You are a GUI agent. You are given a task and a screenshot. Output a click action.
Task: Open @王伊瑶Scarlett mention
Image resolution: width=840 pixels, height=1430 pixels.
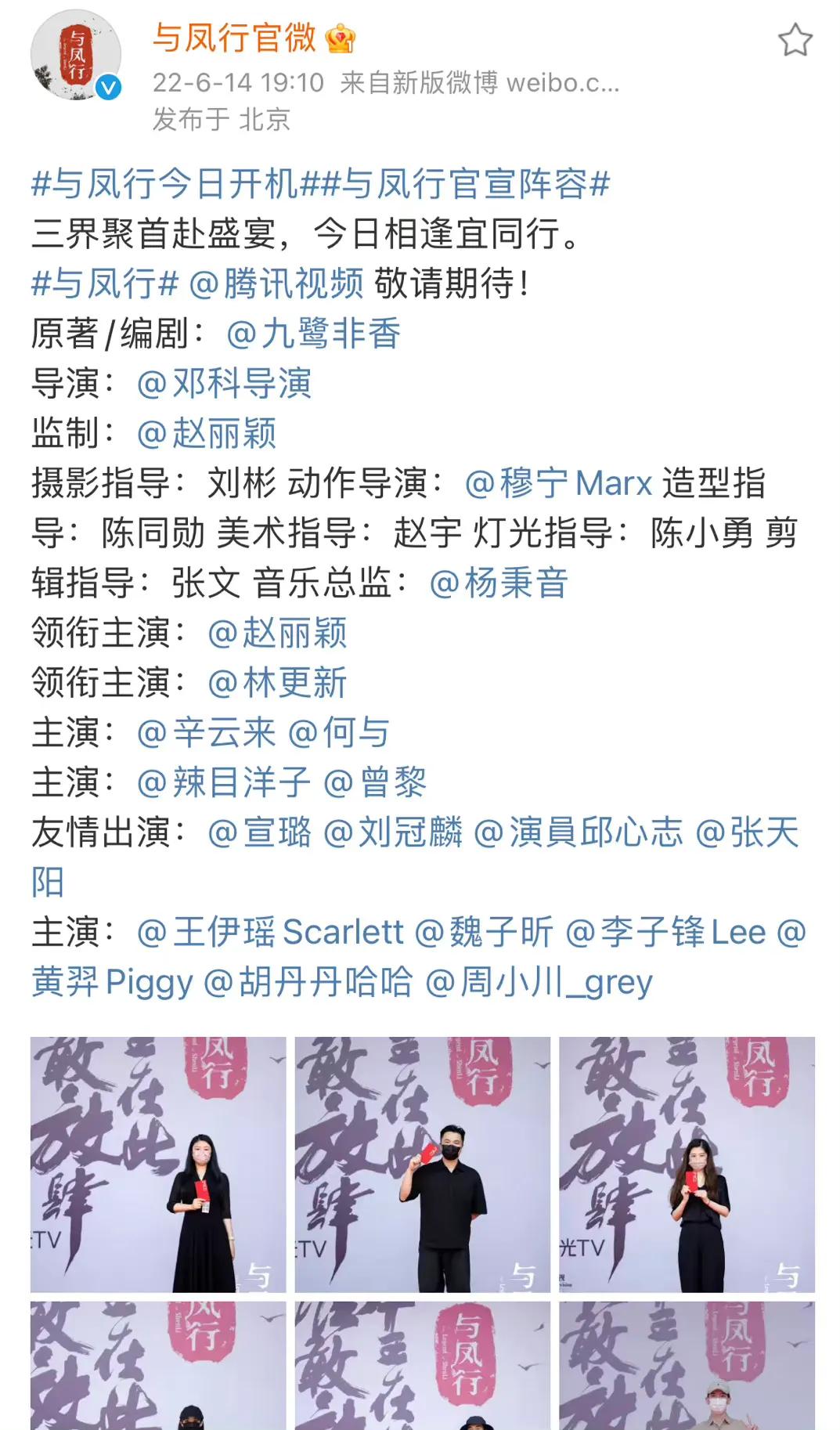(x=270, y=933)
